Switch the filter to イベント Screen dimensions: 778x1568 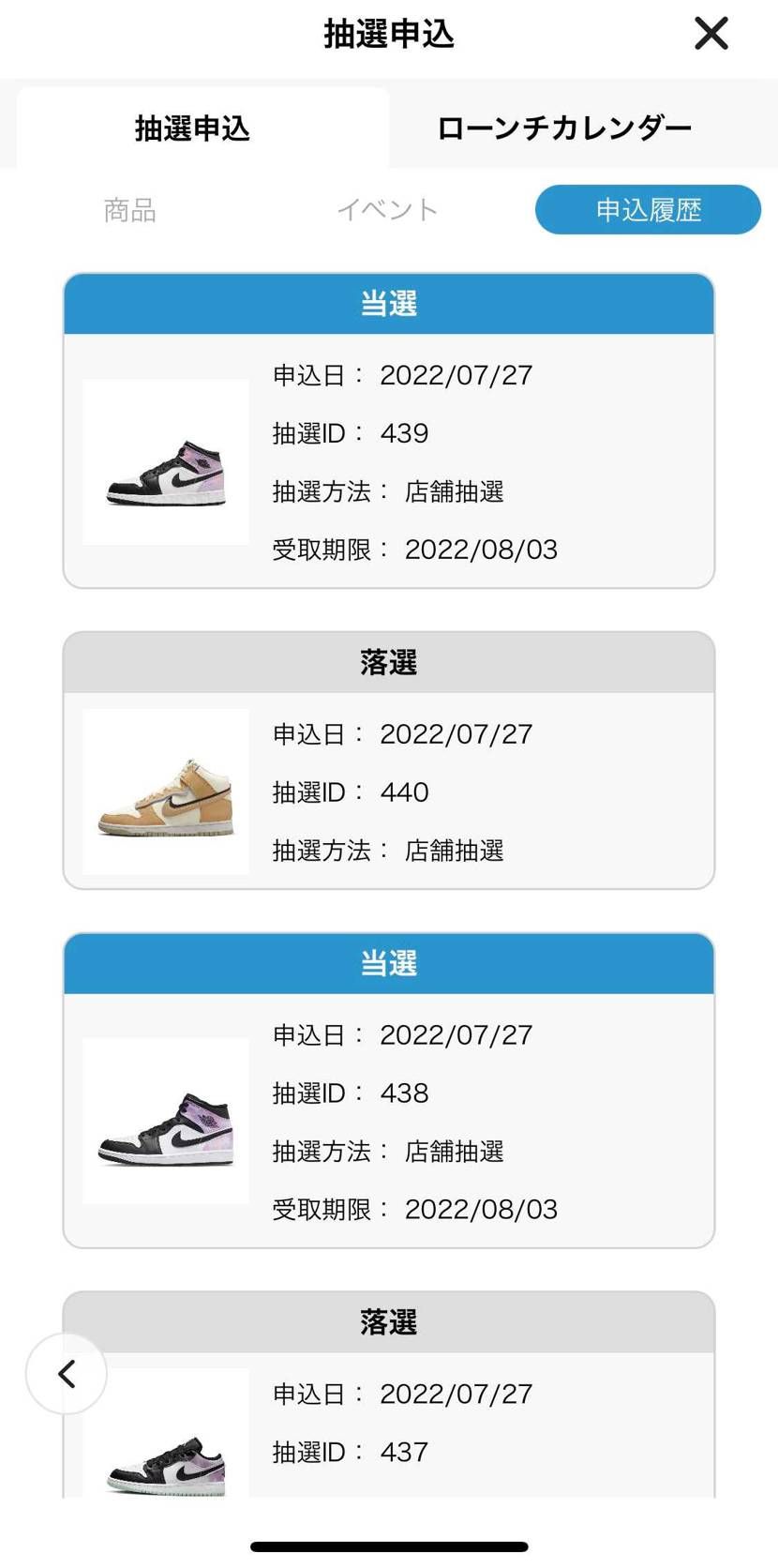coord(387,210)
